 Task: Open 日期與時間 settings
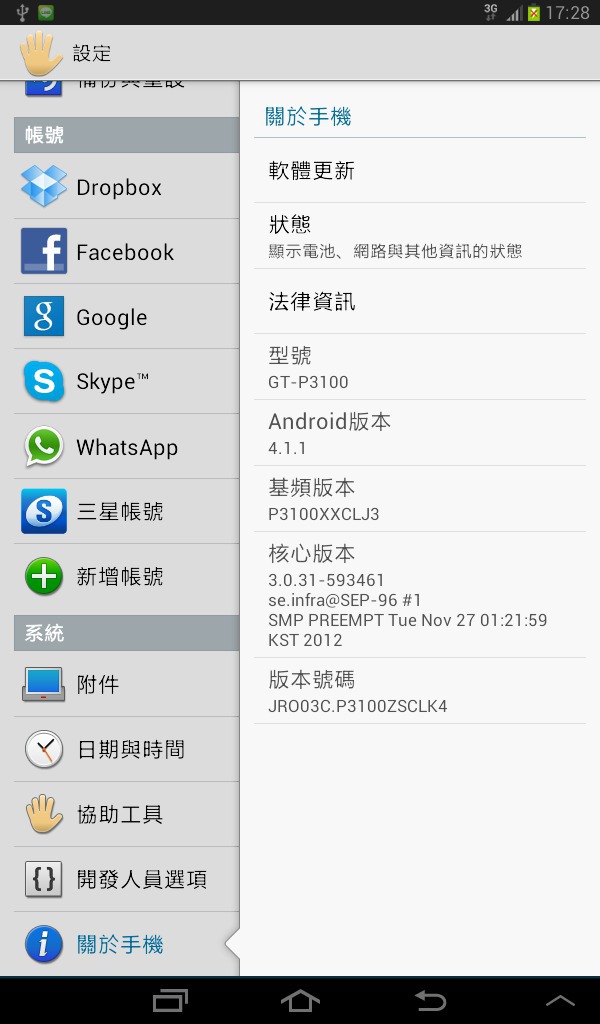(x=127, y=749)
